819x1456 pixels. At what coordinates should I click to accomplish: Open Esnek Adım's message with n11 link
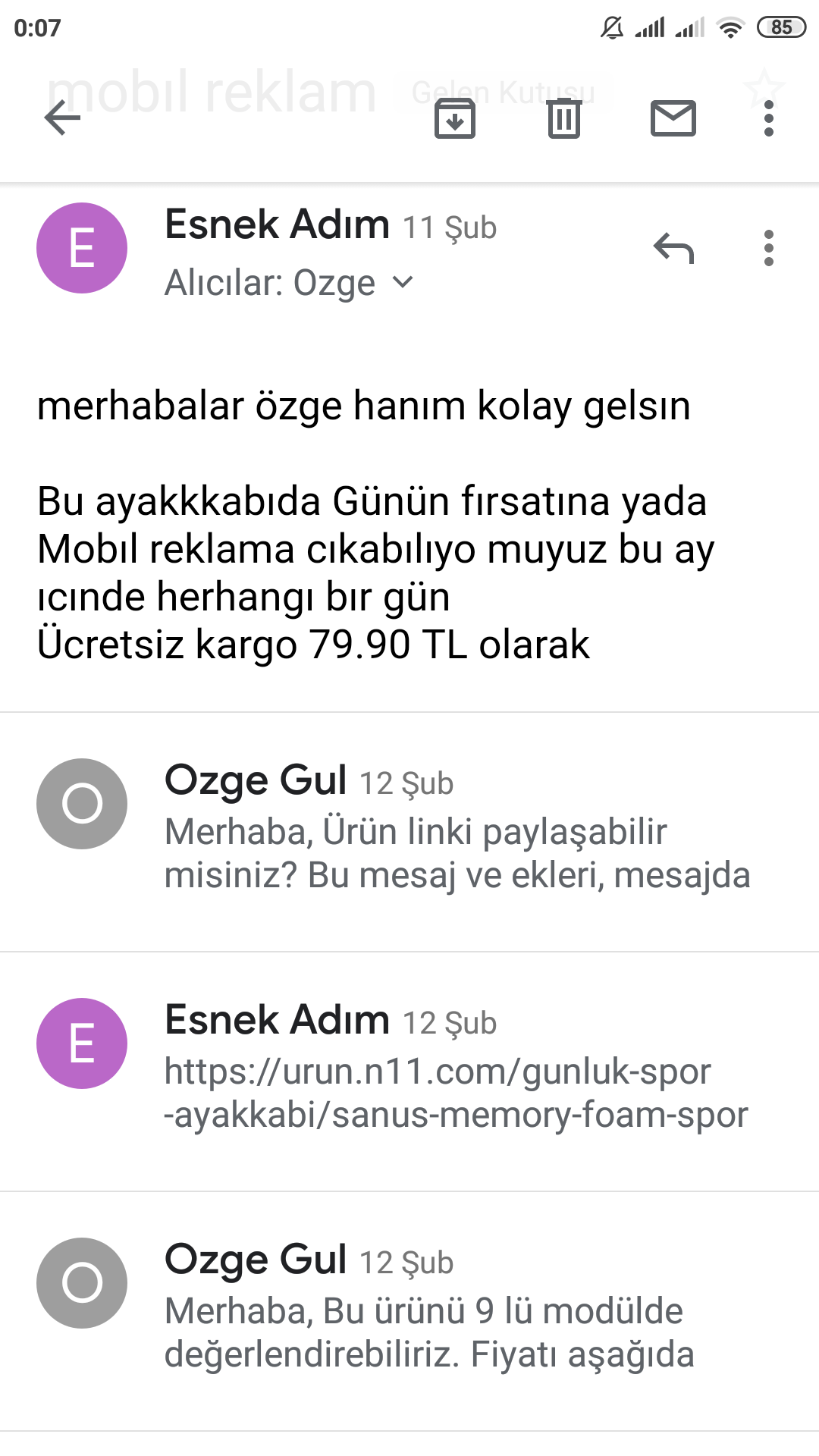pyautogui.click(x=409, y=1071)
